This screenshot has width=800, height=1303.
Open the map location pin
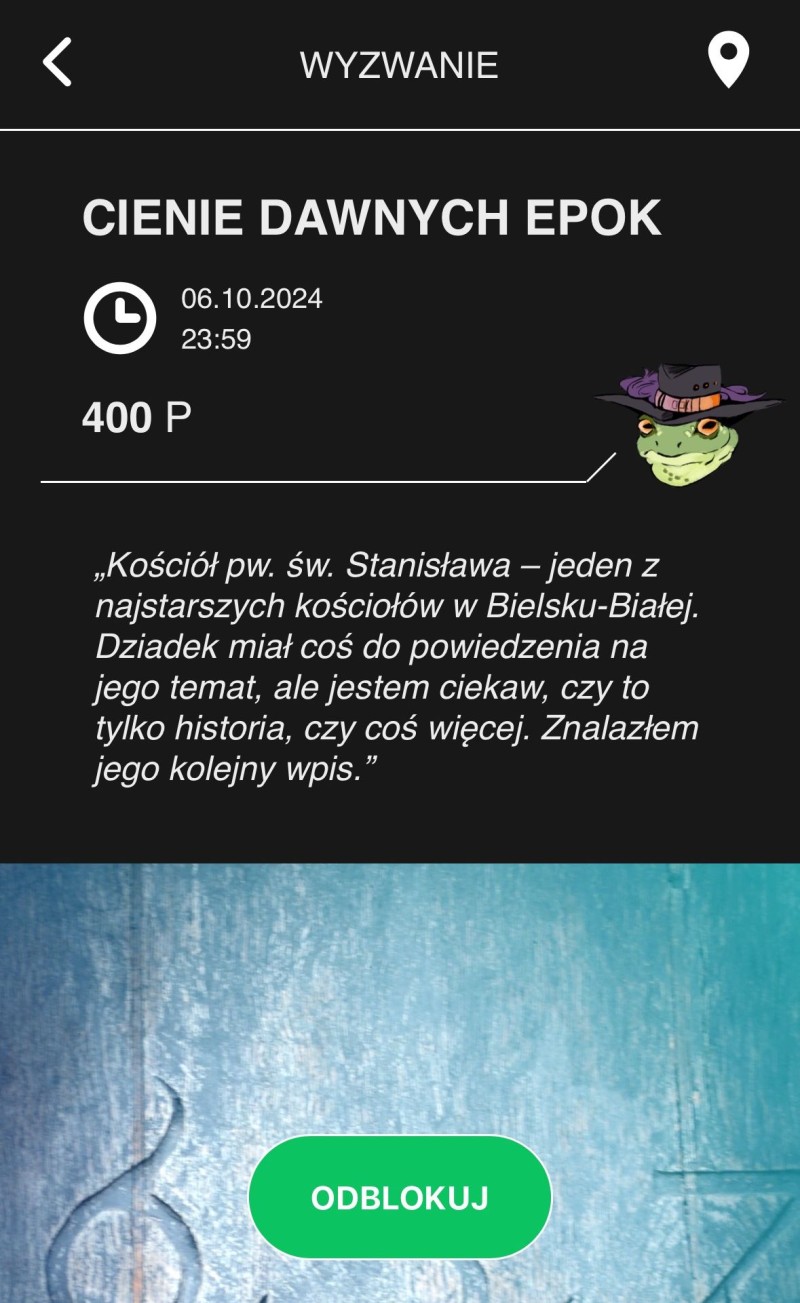click(x=728, y=60)
